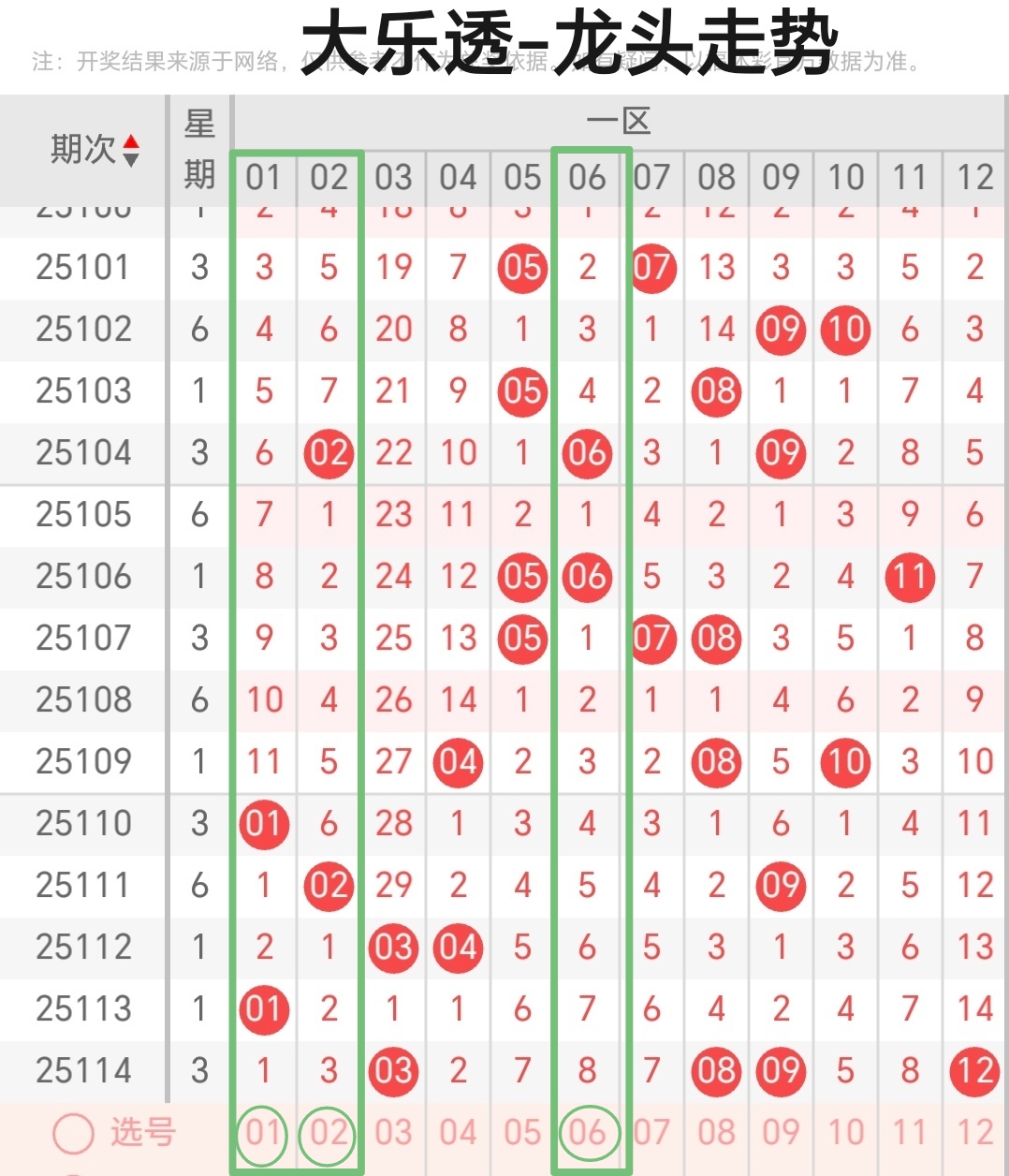
Task: Select number 01 in the 选号 row
Action: coord(263,1133)
